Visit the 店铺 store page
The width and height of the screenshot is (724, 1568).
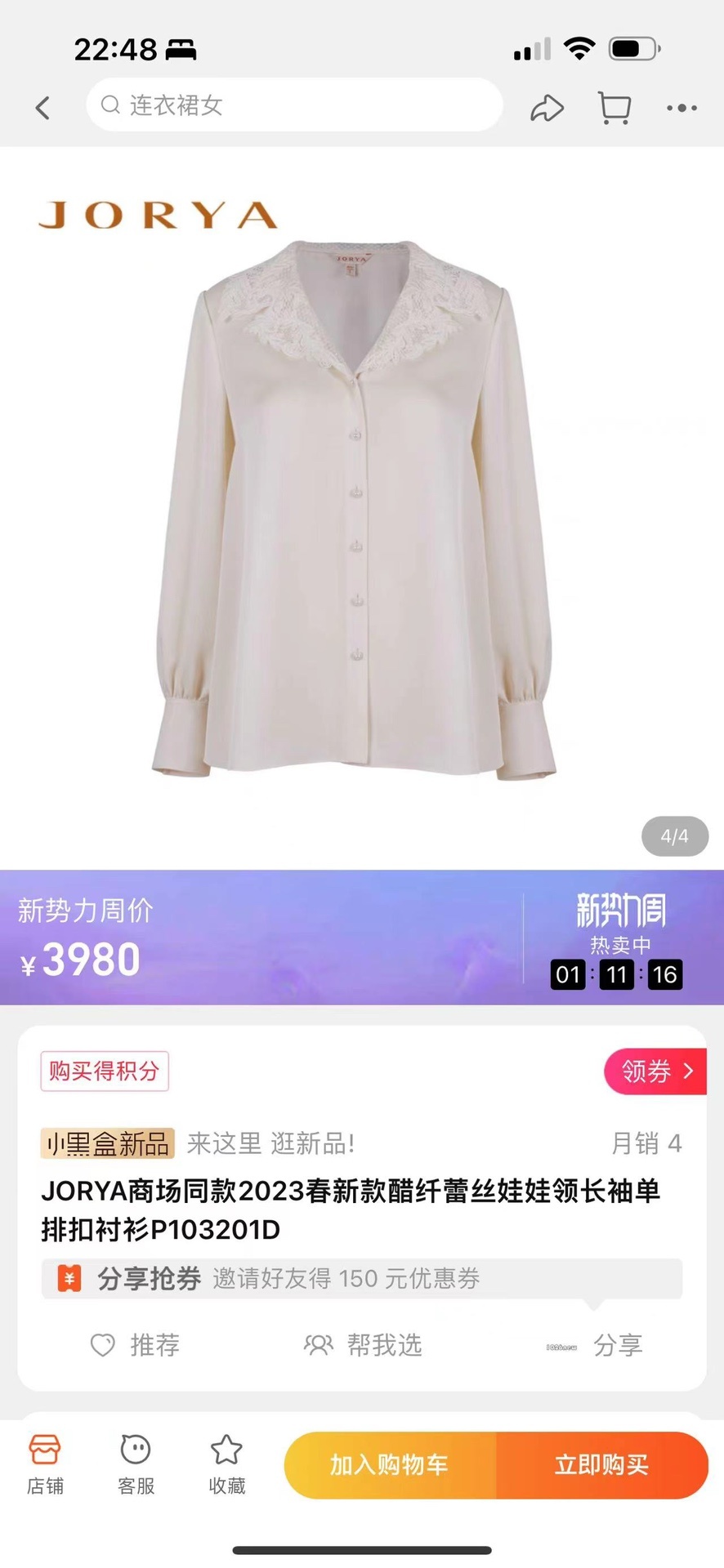[45, 1464]
